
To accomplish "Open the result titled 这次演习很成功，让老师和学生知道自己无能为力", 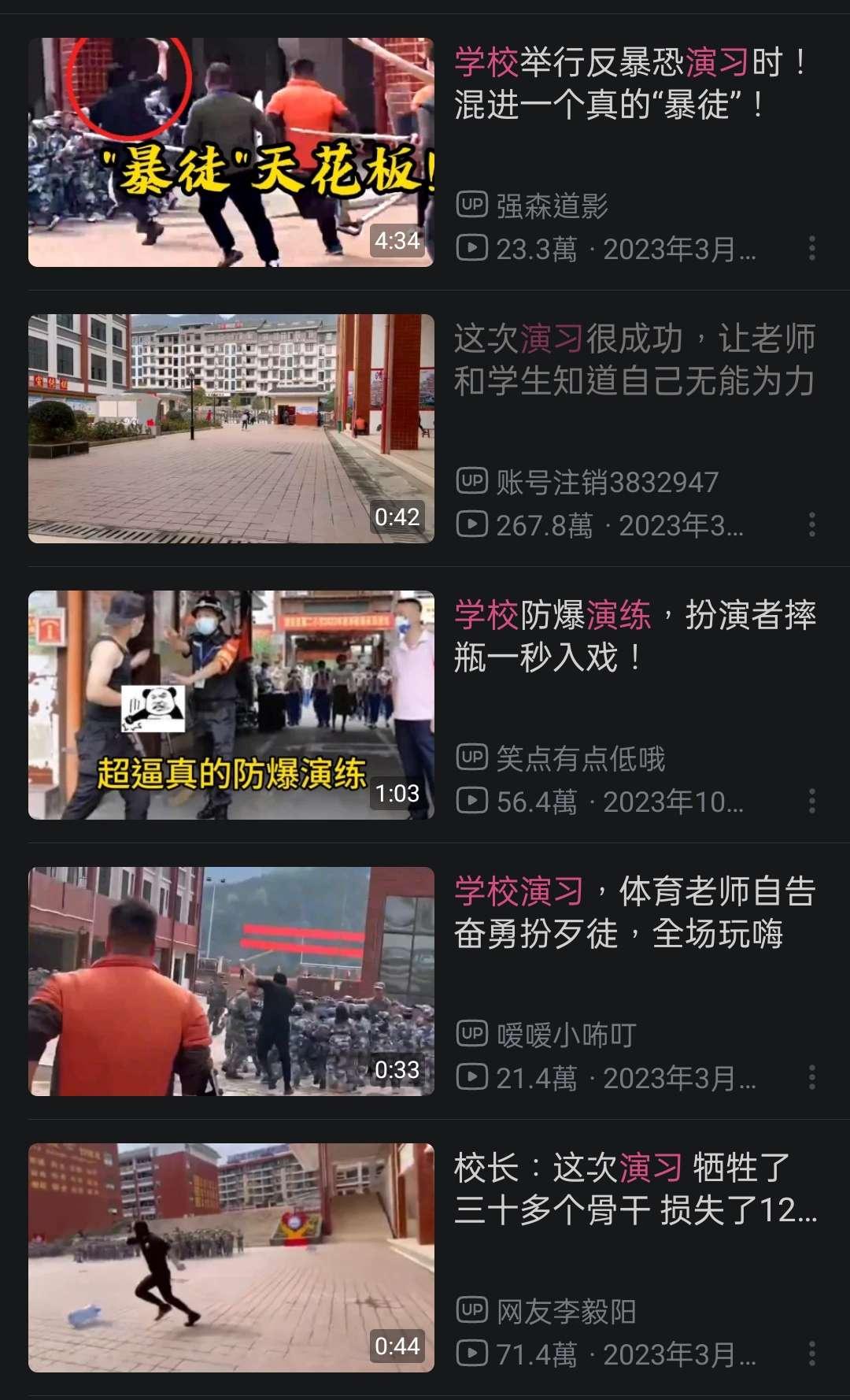I will pyautogui.click(x=634, y=360).
